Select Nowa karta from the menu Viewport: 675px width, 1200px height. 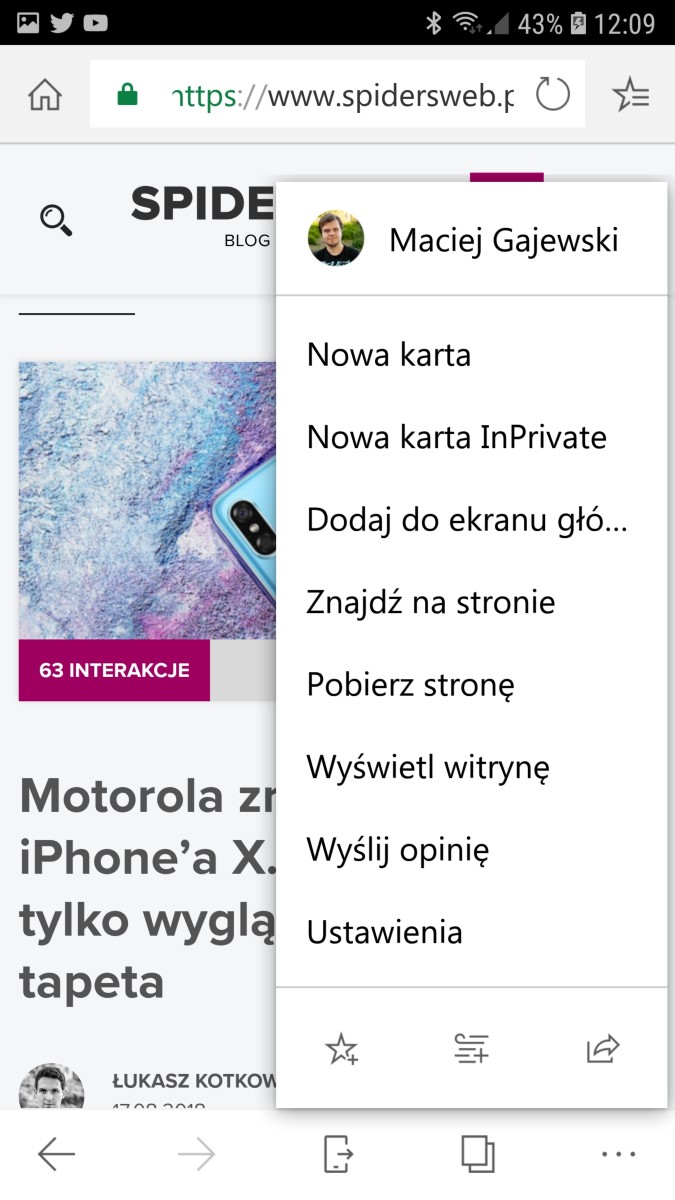tap(389, 355)
